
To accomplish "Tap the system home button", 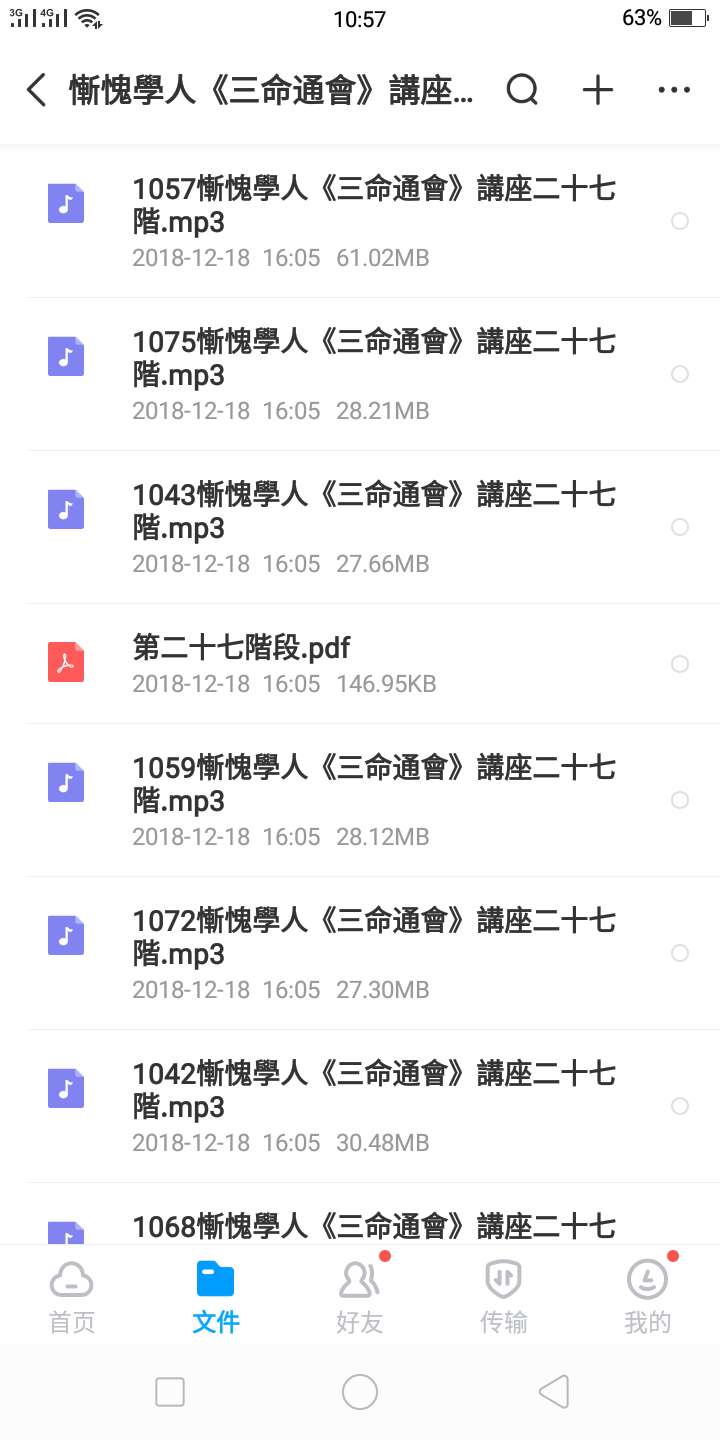I will coord(360,1392).
